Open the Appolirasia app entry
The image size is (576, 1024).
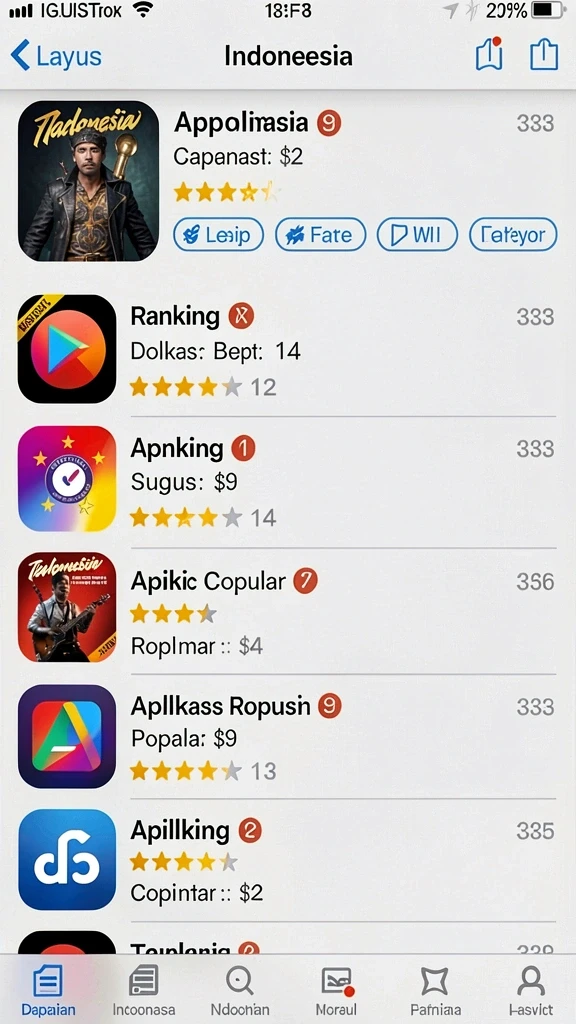(x=288, y=181)
